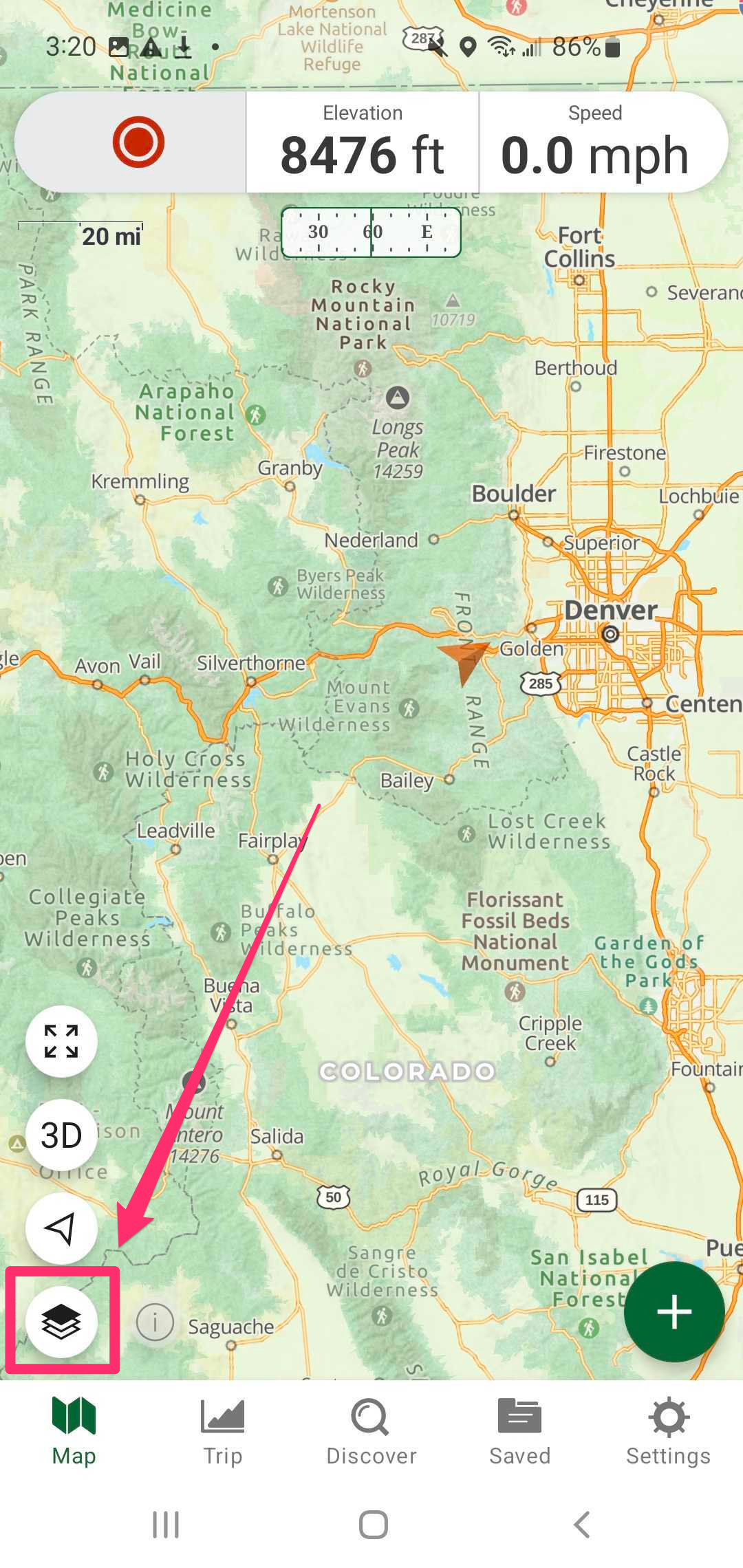The height and width of the screenshot is (1568, 743).
Task: Switch to the Trip tab
Action: coord(222,1432)
